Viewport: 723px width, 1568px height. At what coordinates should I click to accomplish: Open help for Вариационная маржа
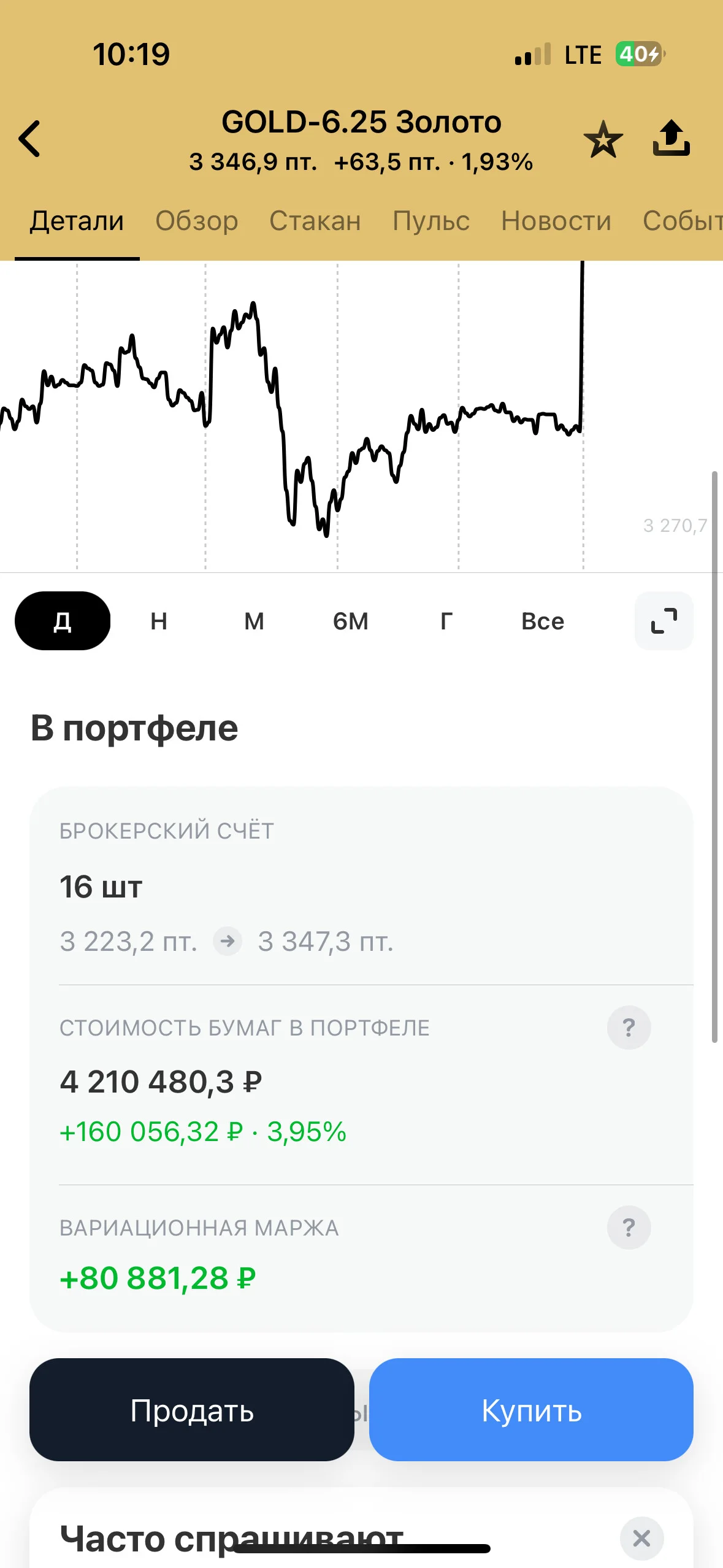629,1228
